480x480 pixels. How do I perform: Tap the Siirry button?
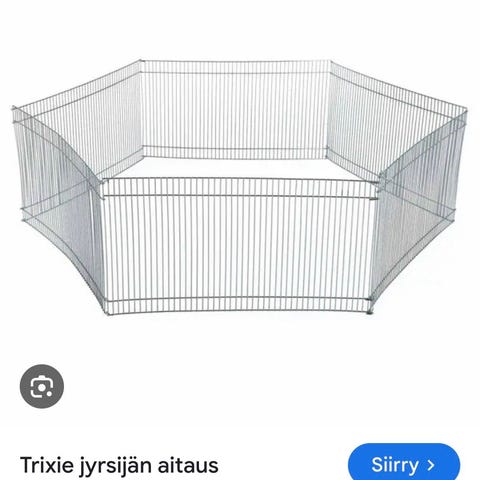404,464
